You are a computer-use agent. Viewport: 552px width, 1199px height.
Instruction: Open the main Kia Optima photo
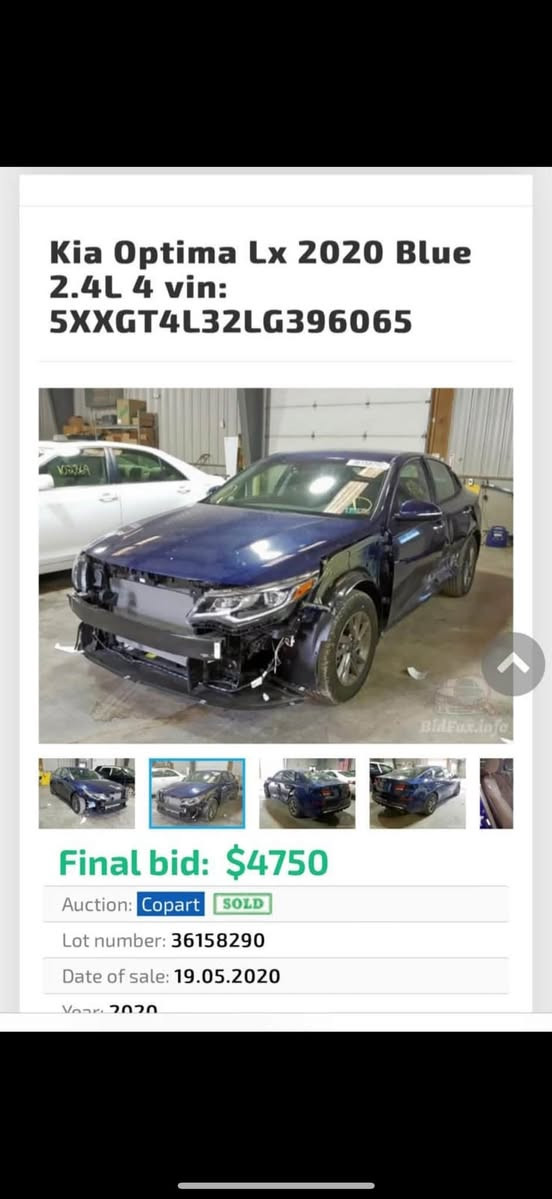[276, 565]
